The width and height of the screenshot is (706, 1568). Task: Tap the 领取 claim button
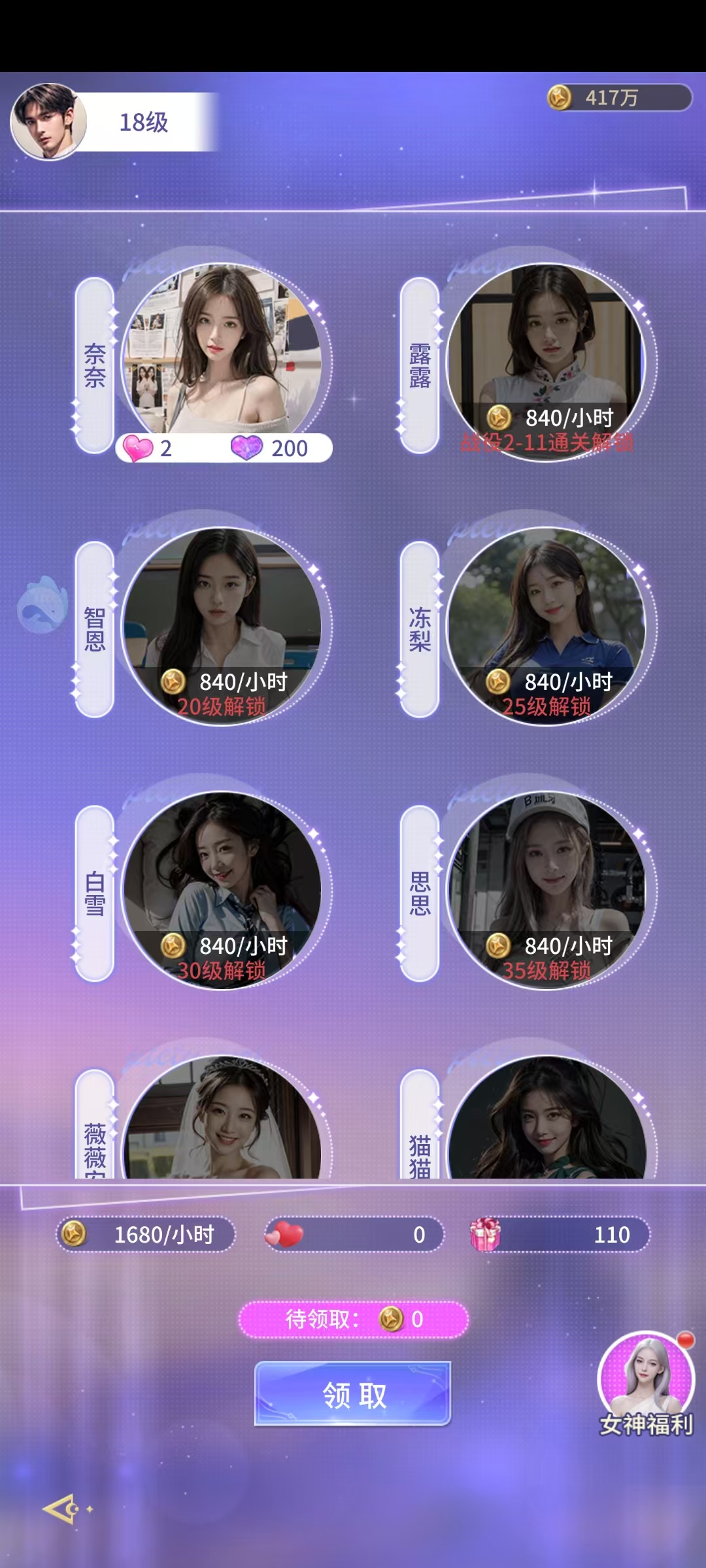(353, 1394)
